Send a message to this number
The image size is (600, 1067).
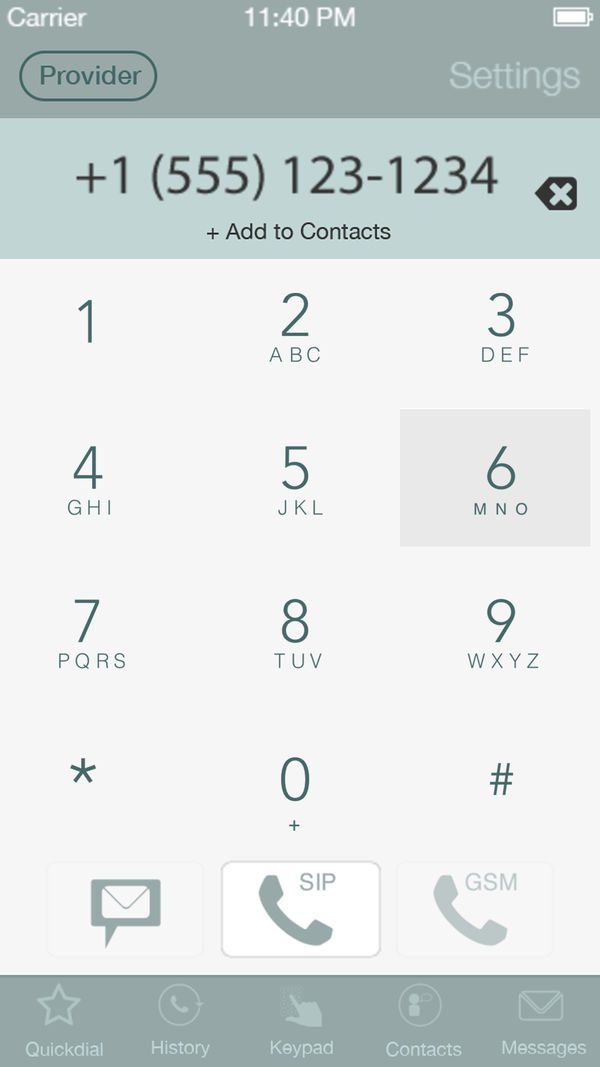coord(126,910)
